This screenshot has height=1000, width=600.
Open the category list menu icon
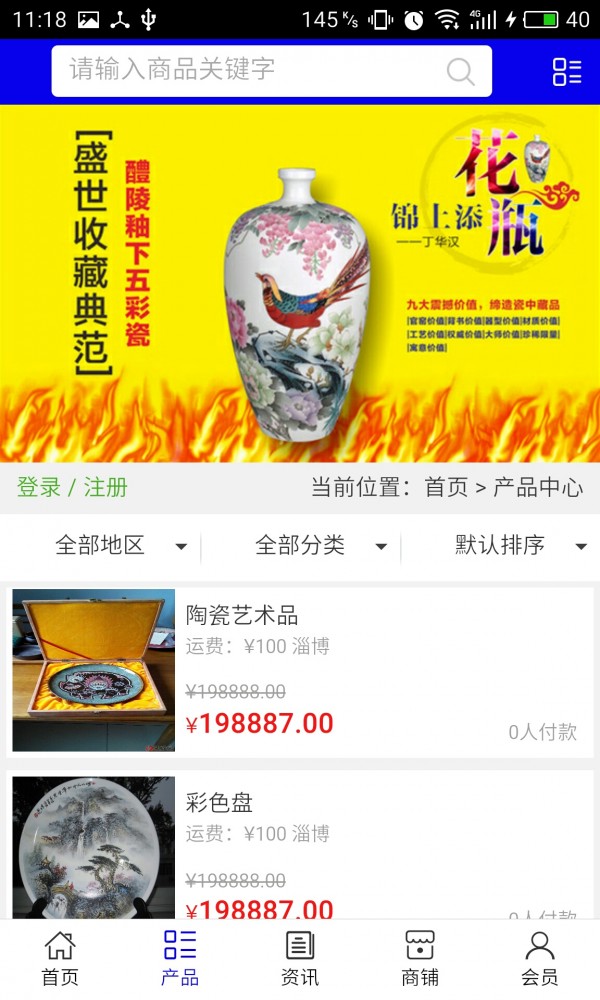coord(566,71)
